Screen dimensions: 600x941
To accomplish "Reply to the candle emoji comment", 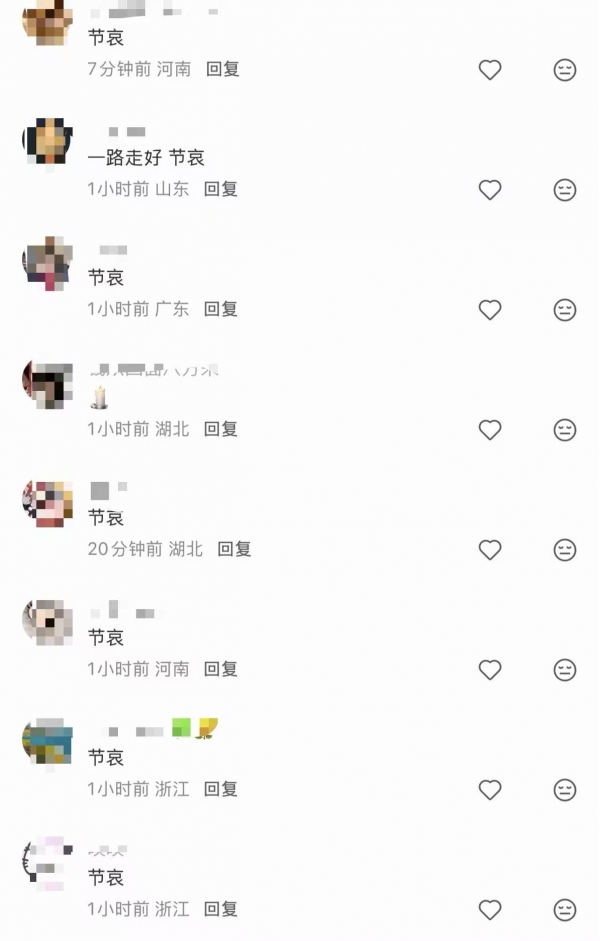I will pyautogui.click(x=221, y=429).
